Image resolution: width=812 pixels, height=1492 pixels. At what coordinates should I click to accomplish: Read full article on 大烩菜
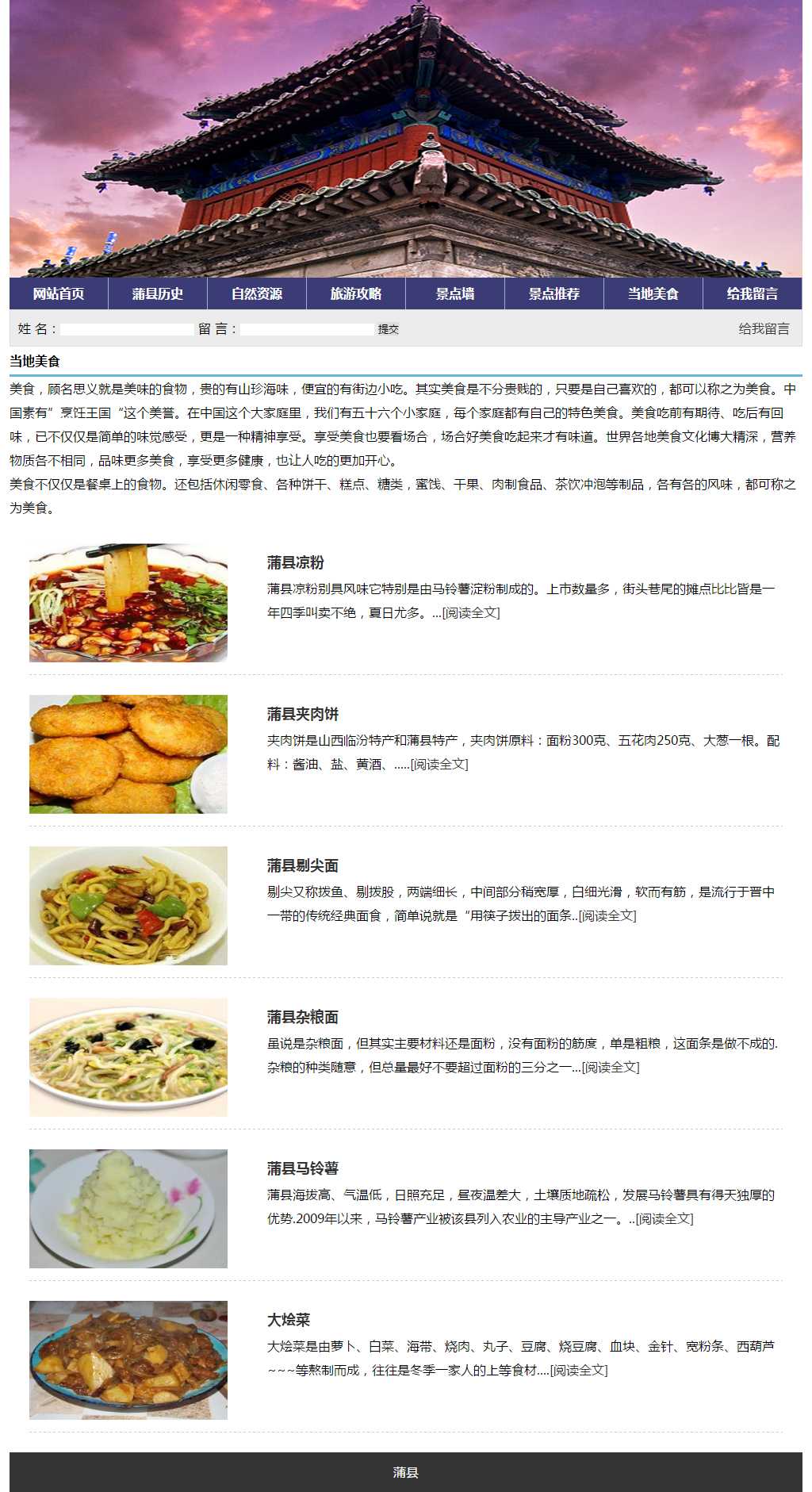coord(579,1370)
